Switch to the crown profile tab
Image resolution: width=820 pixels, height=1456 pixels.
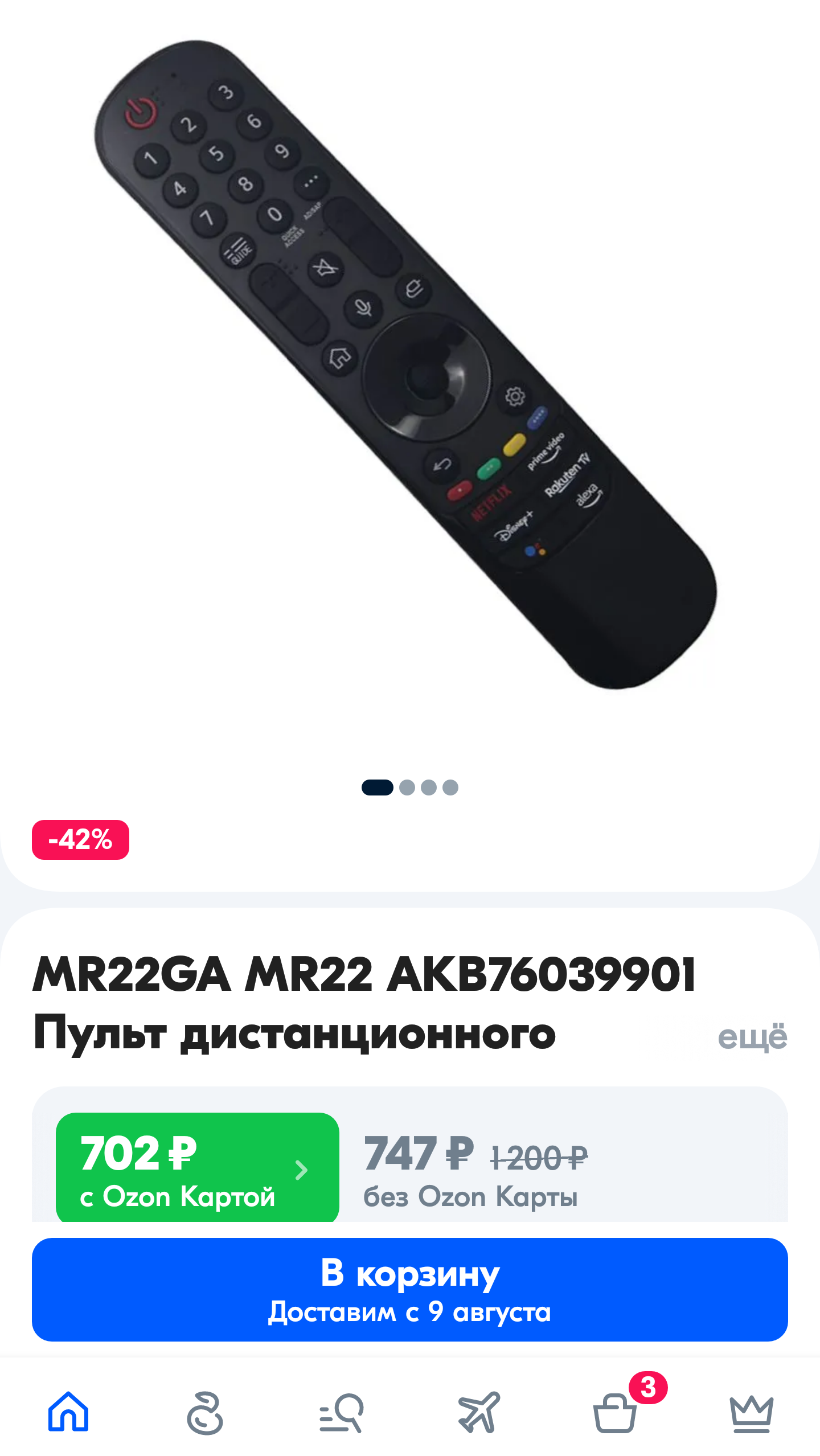[x=752, y=1412]
